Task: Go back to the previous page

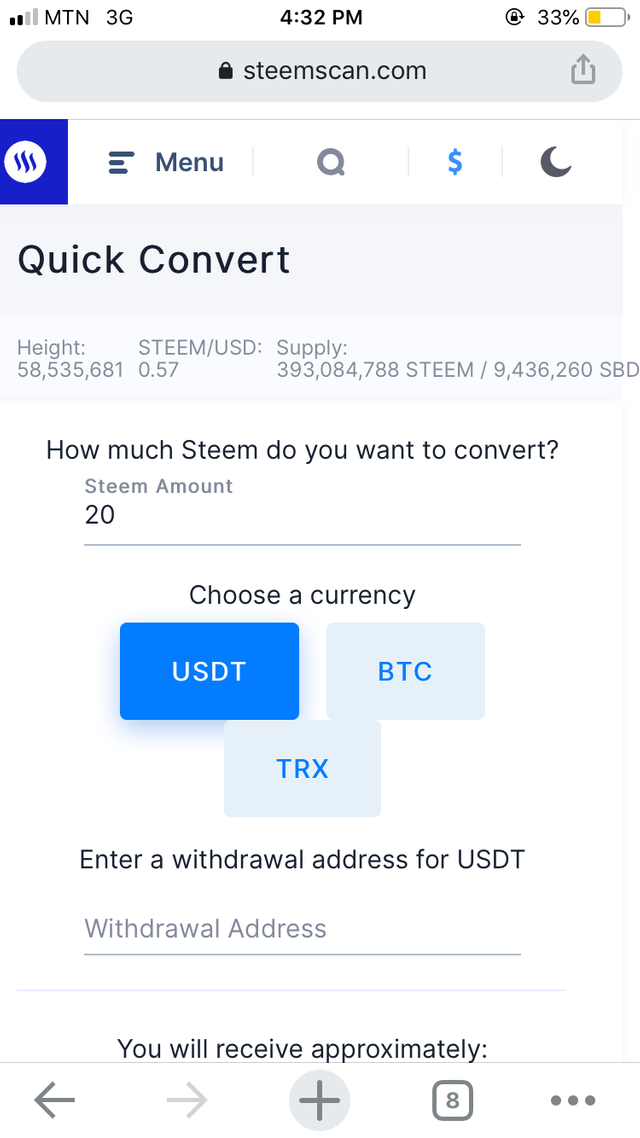Action: (55, 1101)
